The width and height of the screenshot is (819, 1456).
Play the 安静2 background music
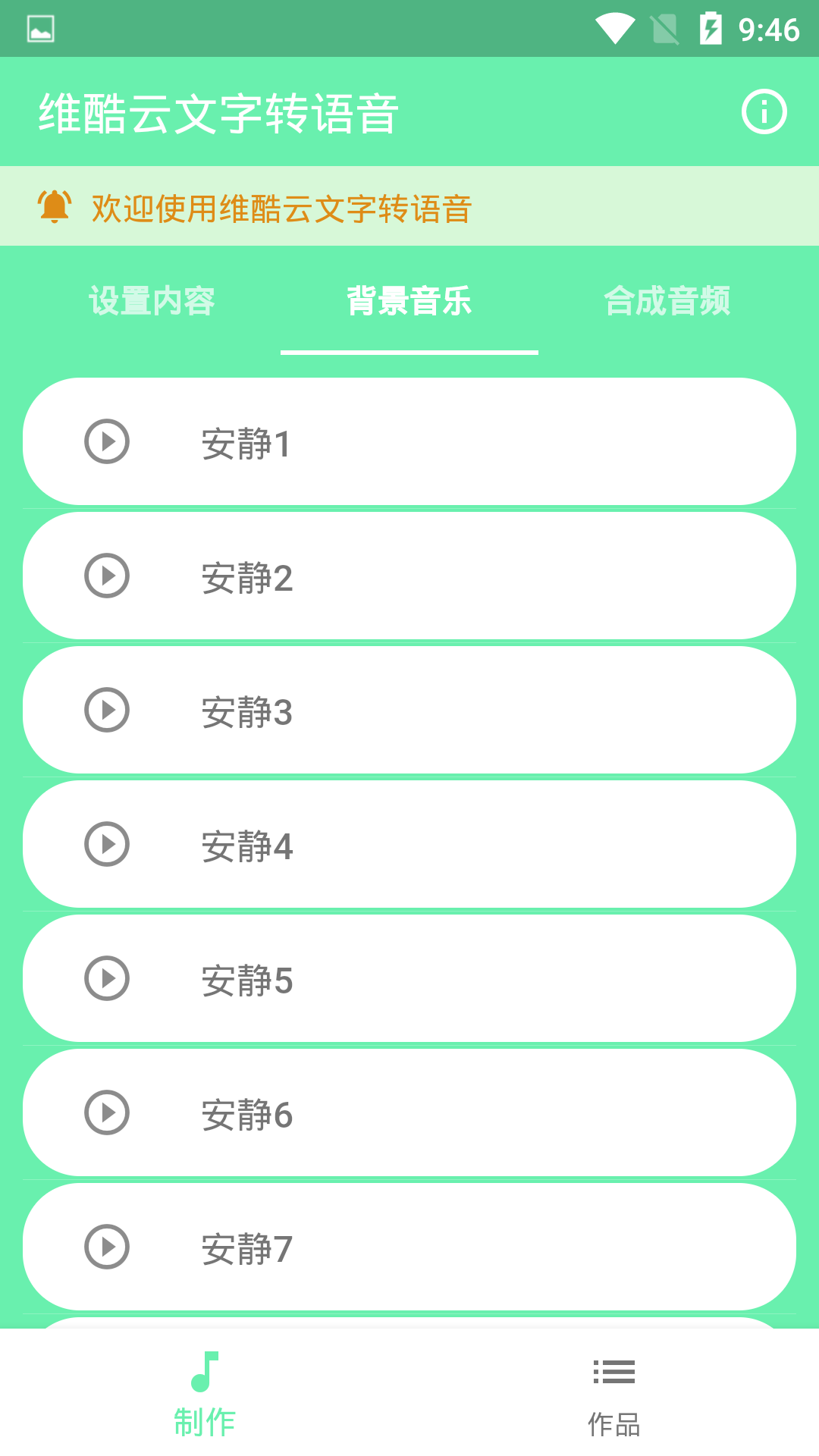(x=108, y=576)
